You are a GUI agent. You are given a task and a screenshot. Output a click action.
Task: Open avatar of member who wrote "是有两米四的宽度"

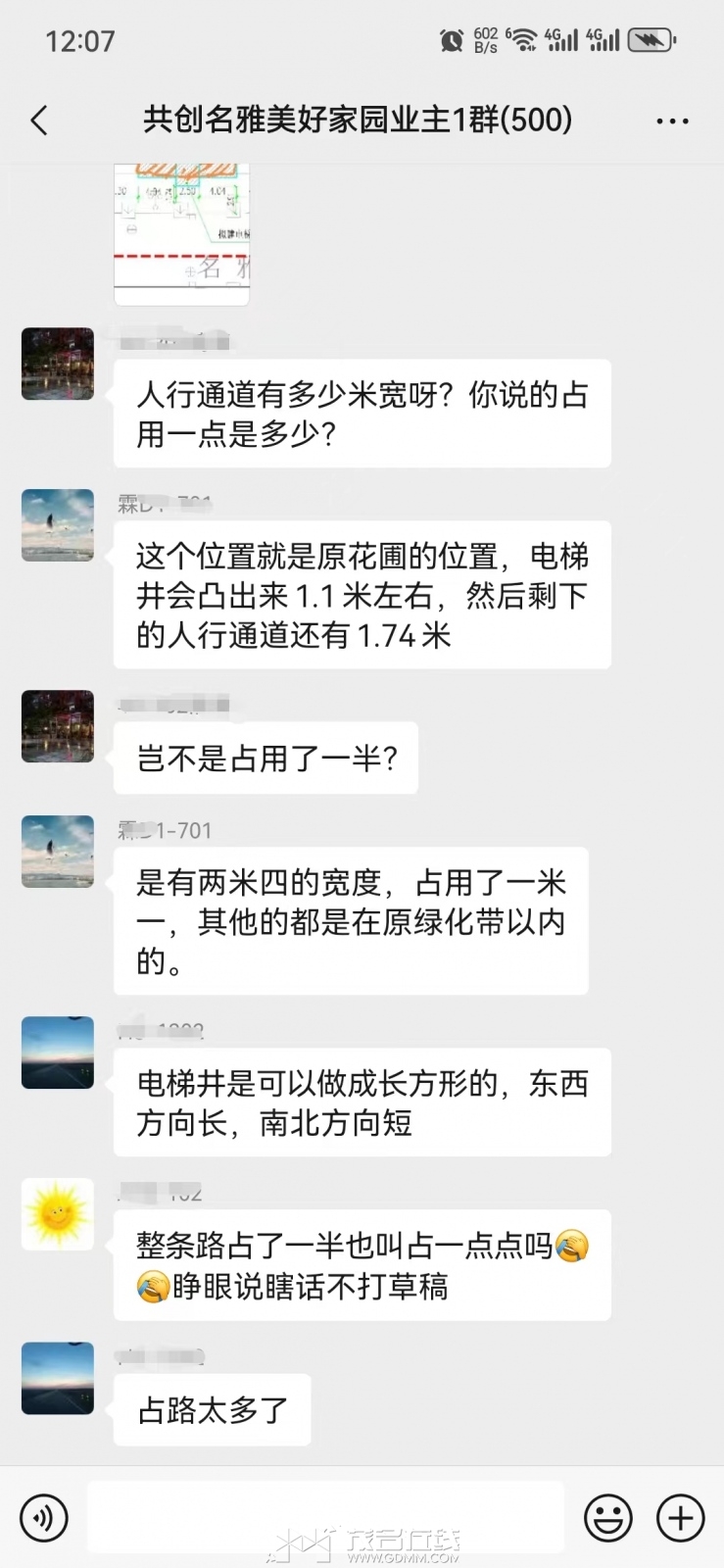pos(58,851)
